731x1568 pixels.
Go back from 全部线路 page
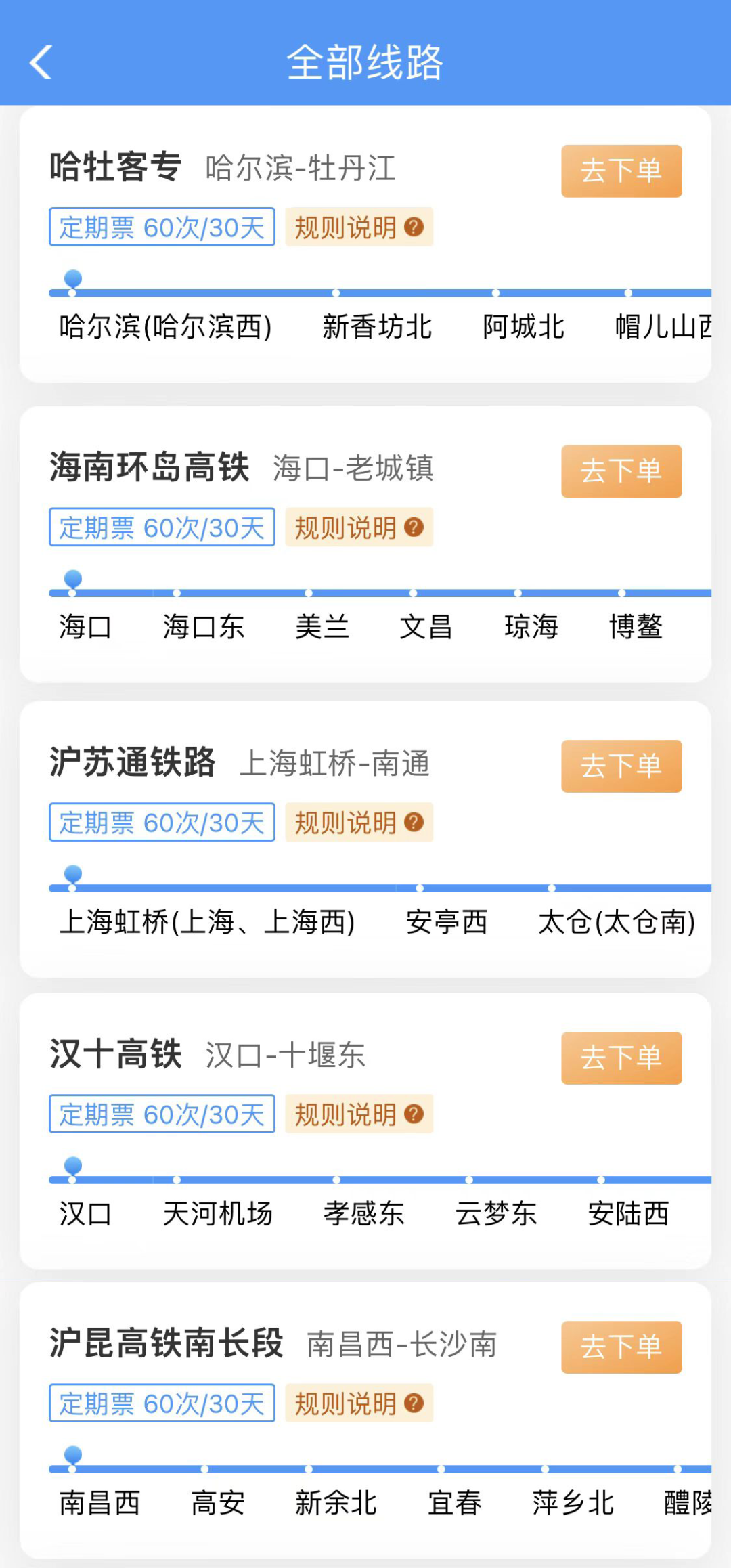(41, 62)
